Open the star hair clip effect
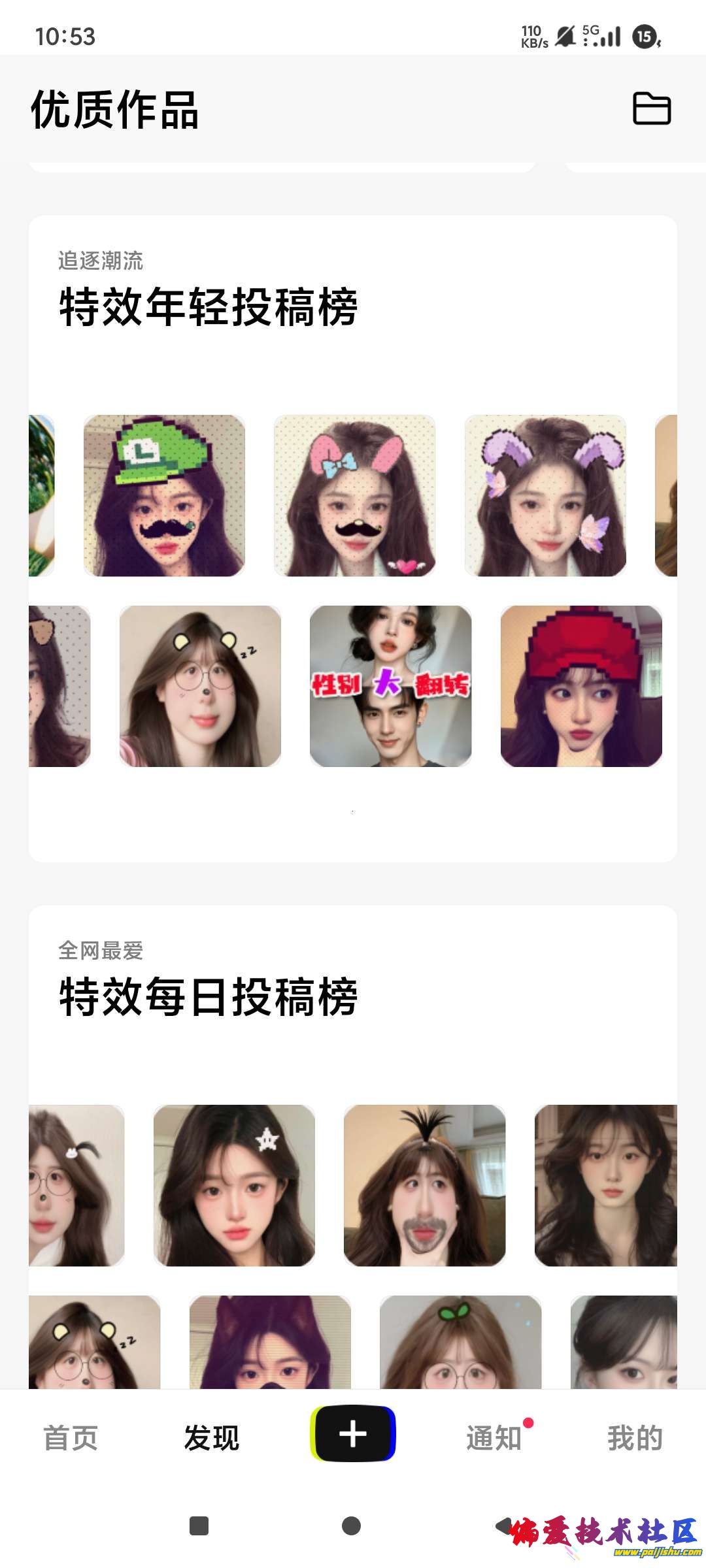 [234, 1185]
